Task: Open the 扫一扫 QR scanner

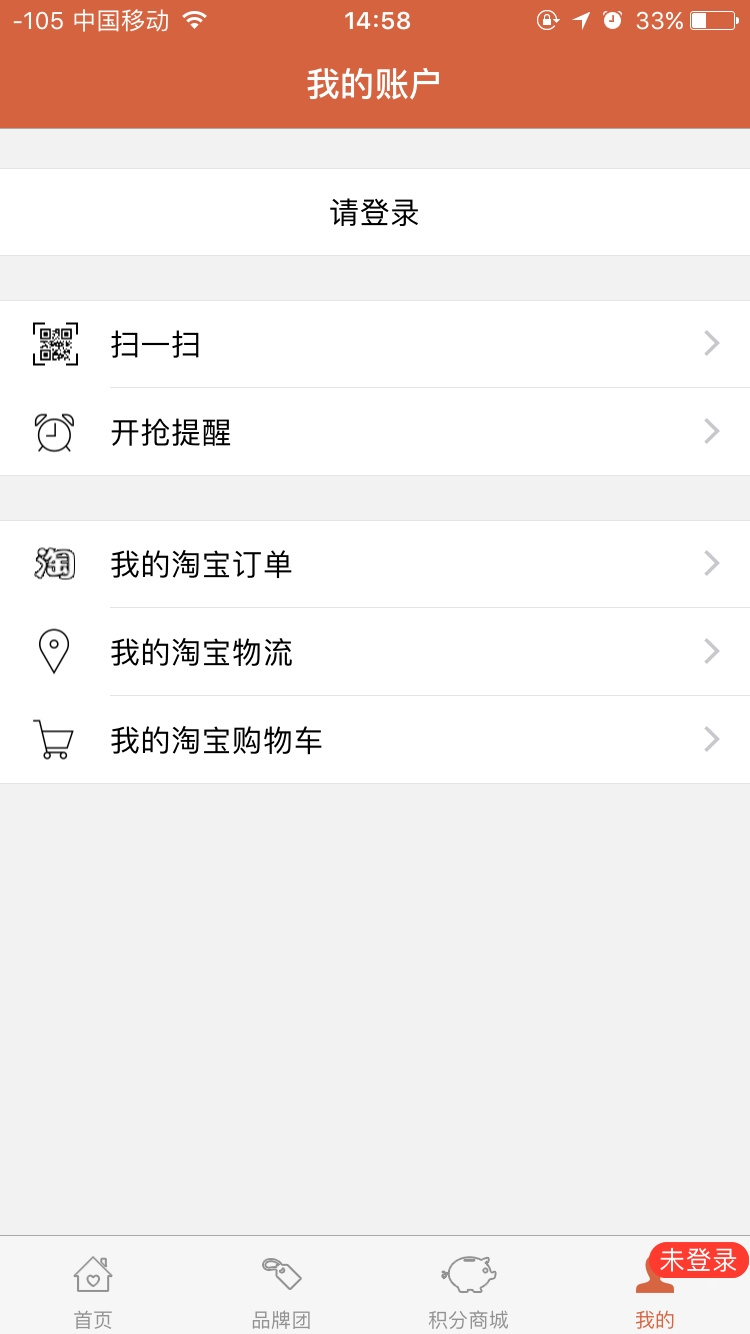Action: tap(375, 344)
